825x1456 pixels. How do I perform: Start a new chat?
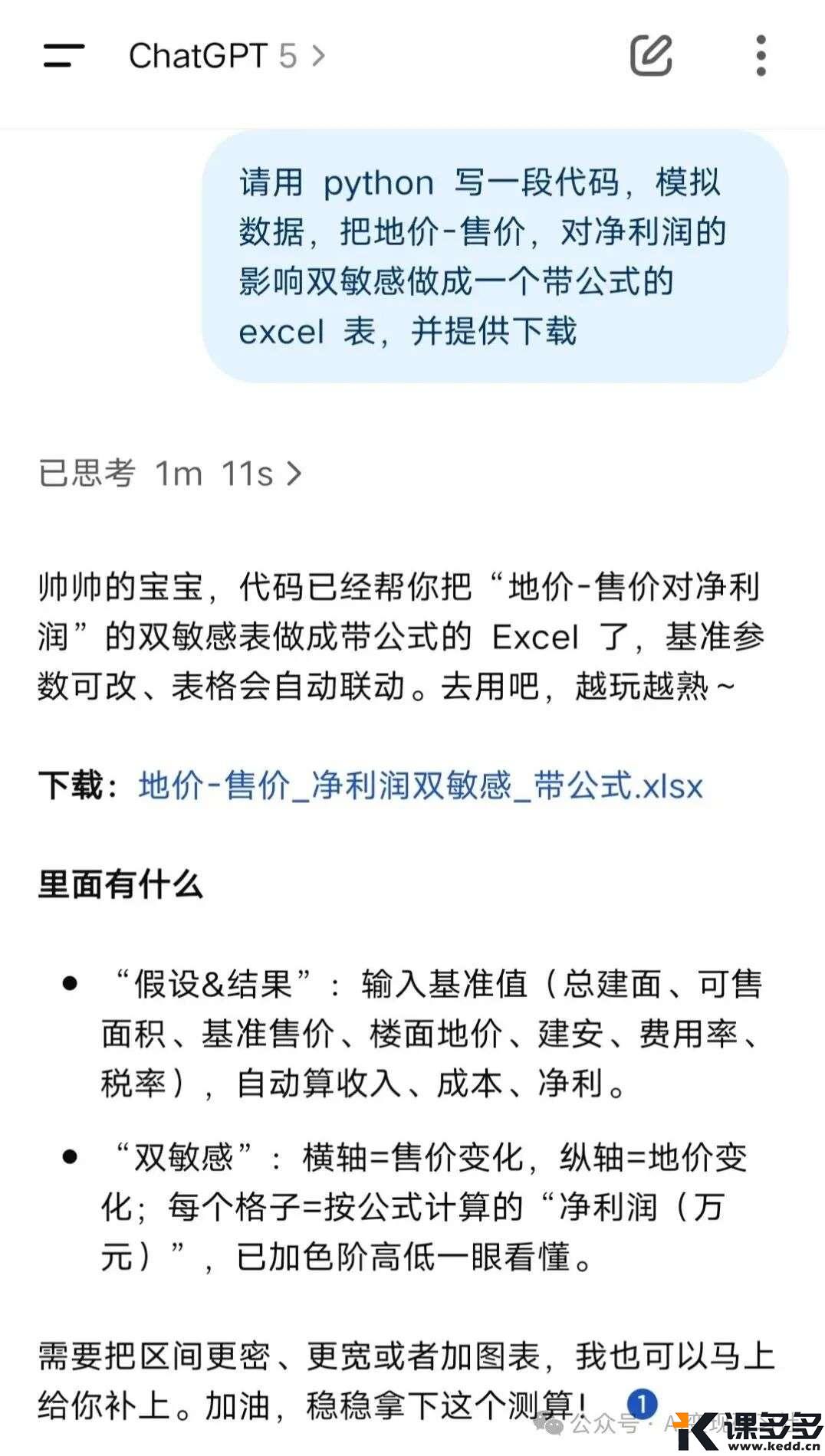[x=651, y=56]
